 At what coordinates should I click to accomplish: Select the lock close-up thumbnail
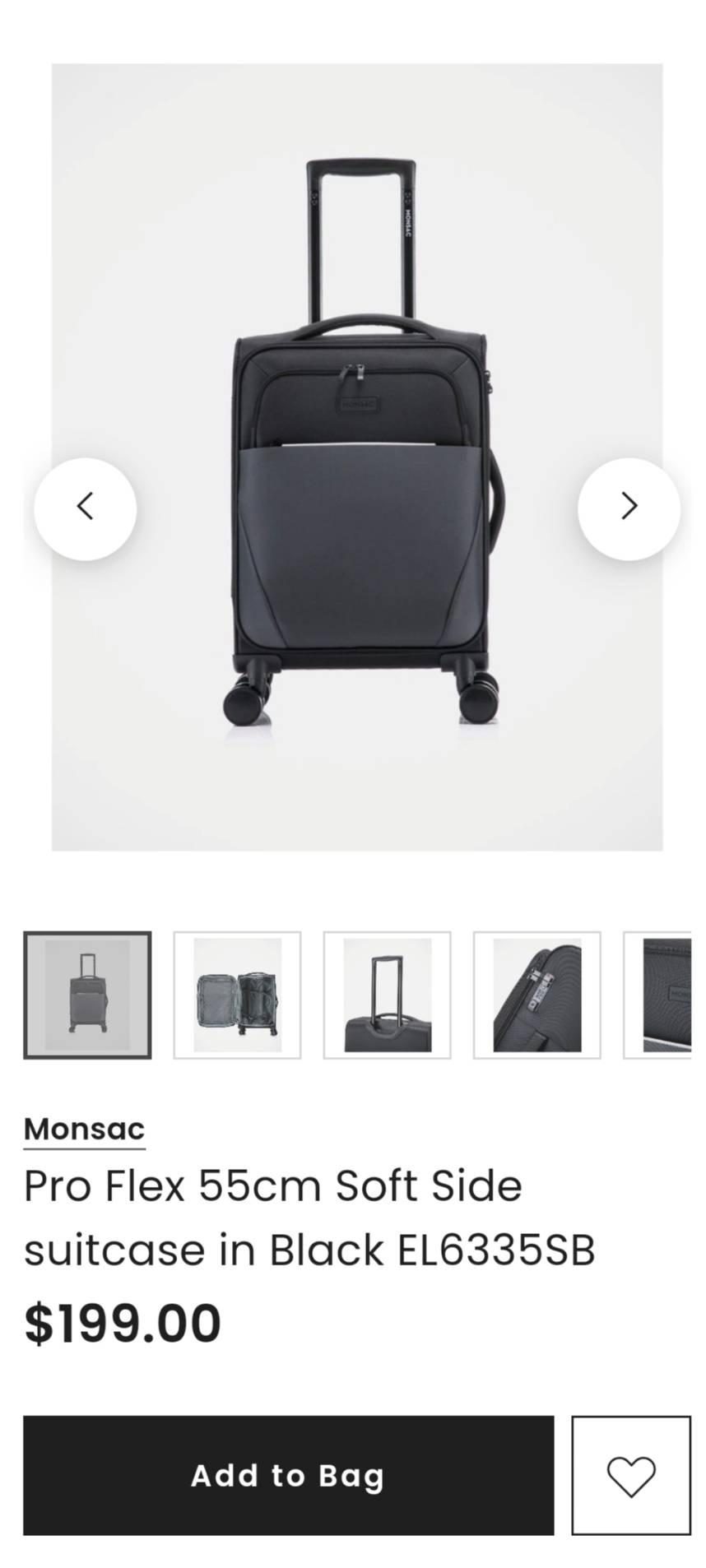point(536,995)
